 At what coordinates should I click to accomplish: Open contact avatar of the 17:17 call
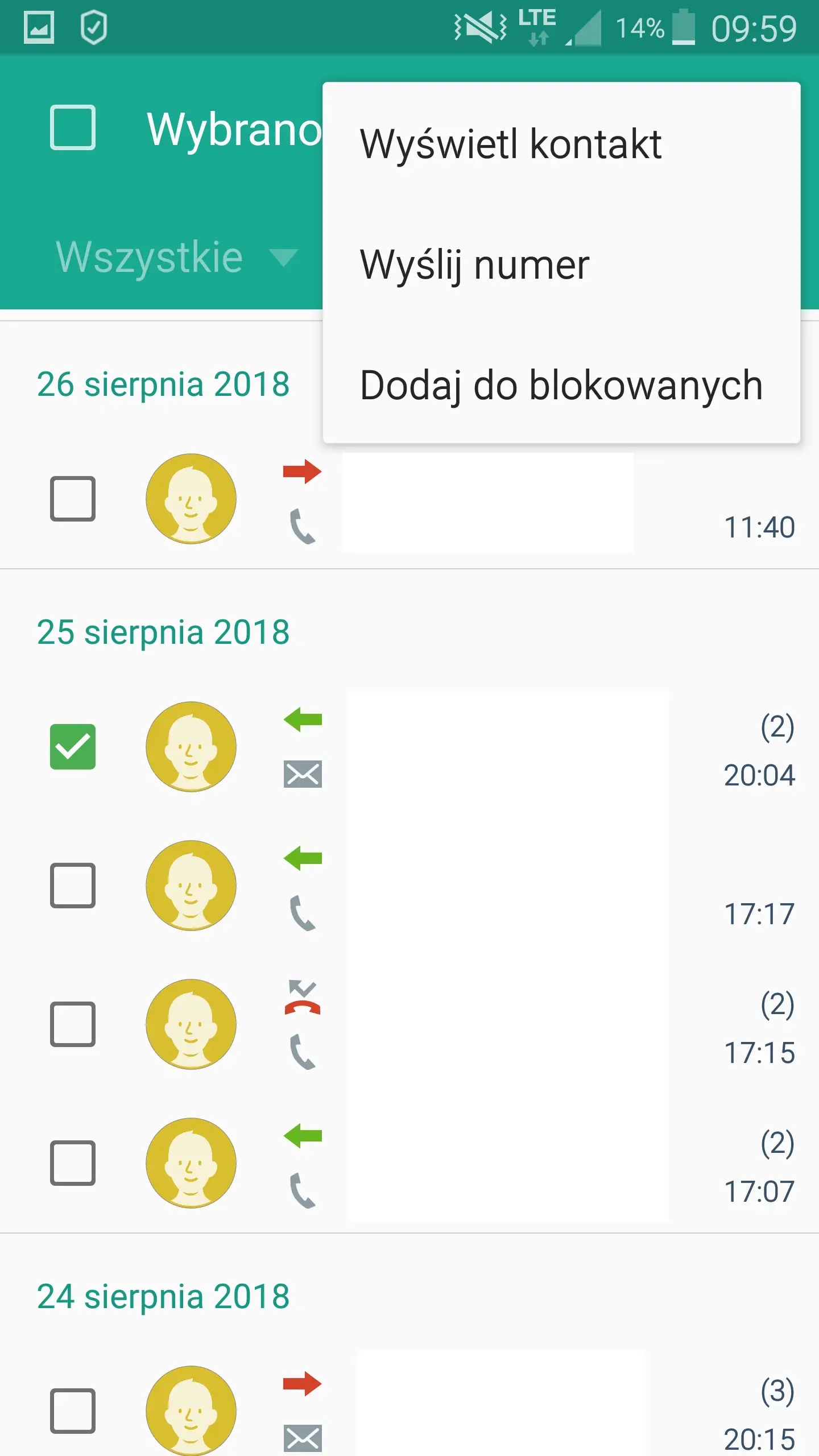coord(191,886)
